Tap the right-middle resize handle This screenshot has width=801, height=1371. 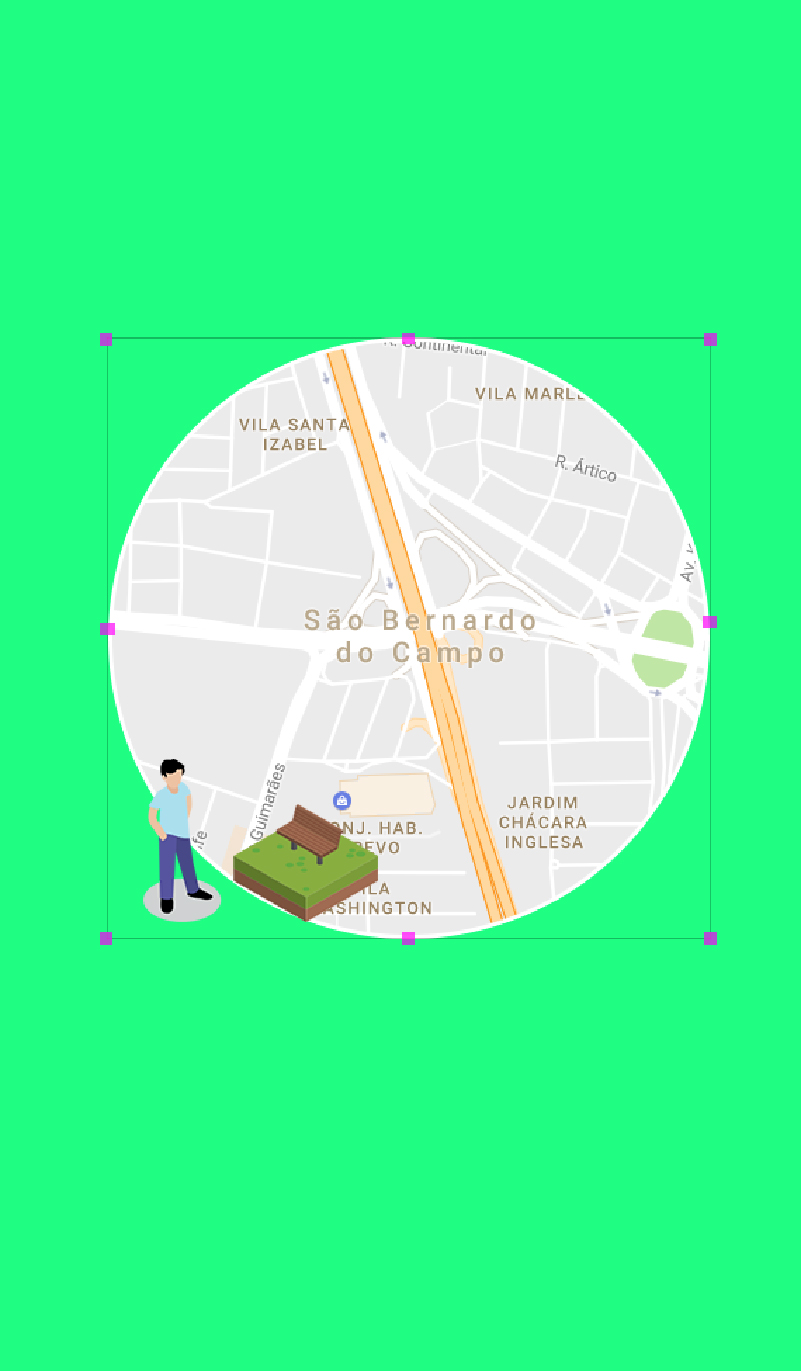coord(710,622)
